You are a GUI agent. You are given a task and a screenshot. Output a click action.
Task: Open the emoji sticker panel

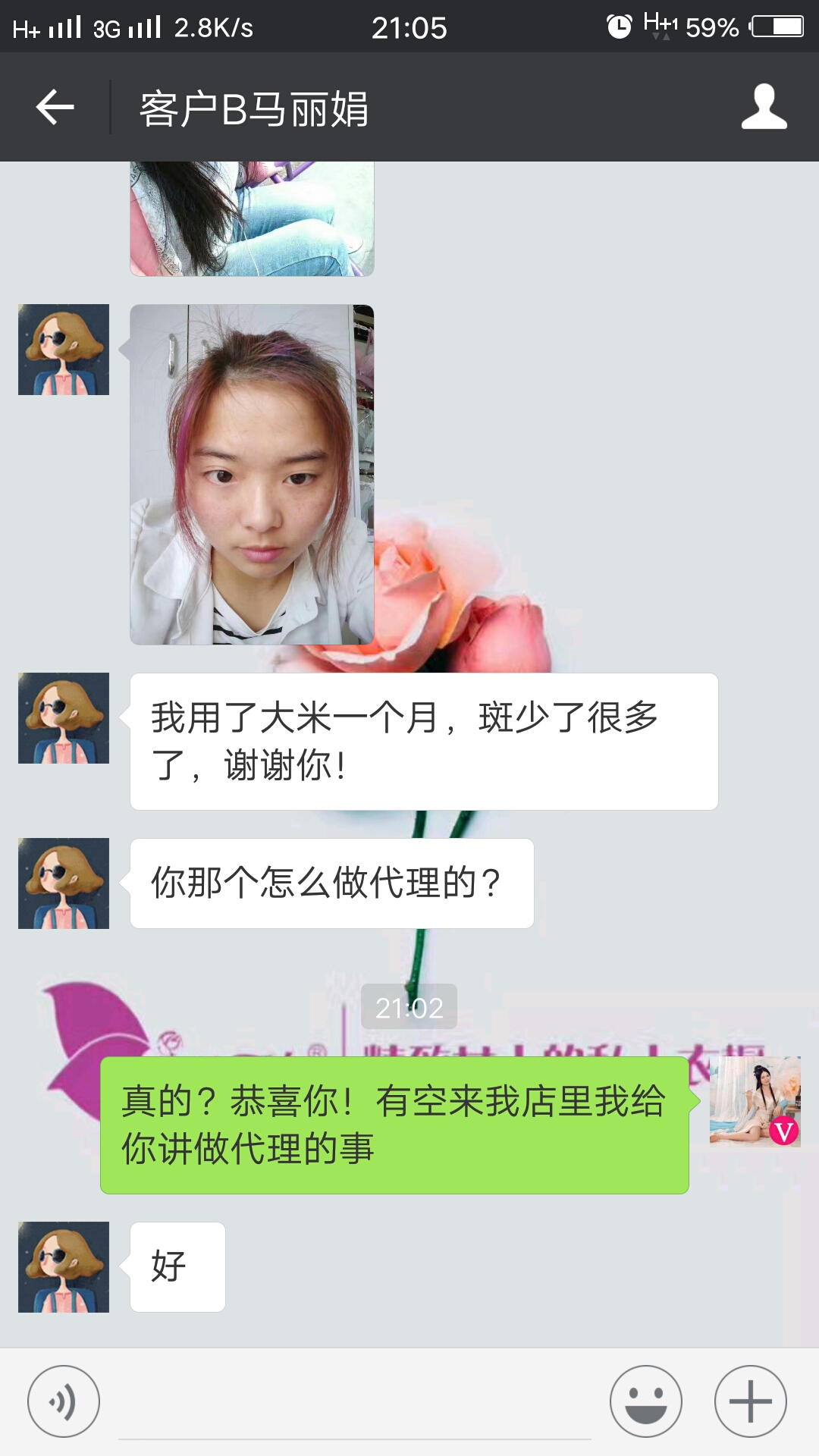[x=646, y=1401]
